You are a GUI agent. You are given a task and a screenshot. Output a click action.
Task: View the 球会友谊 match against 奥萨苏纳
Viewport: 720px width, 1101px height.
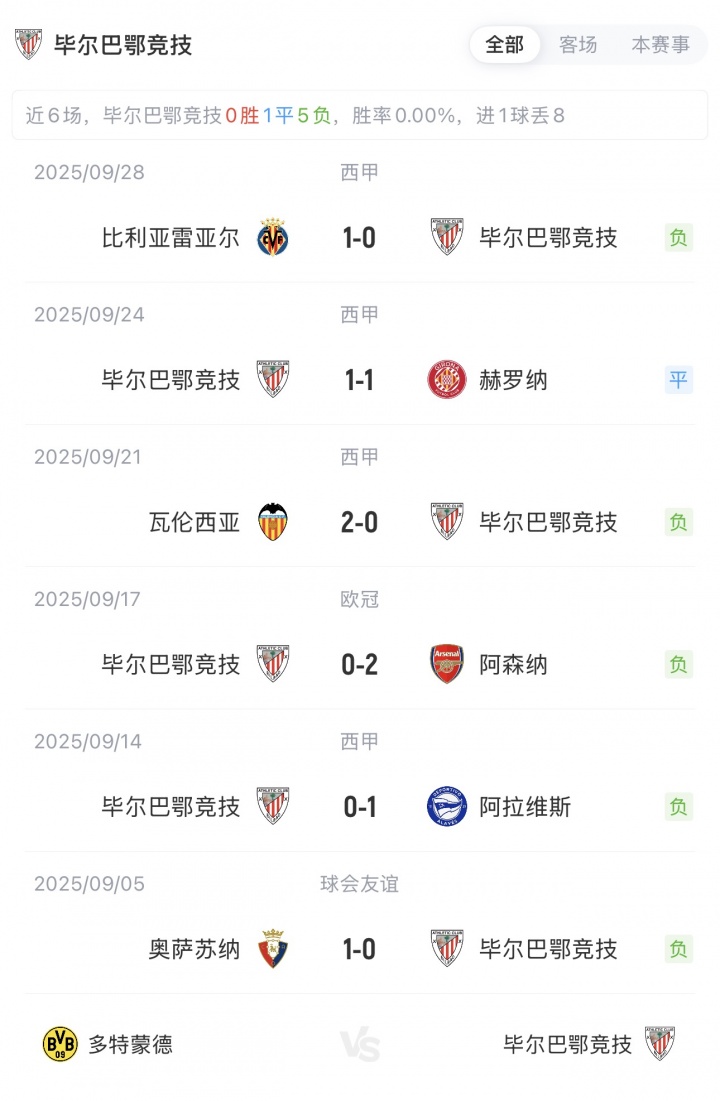coord(360,949)
